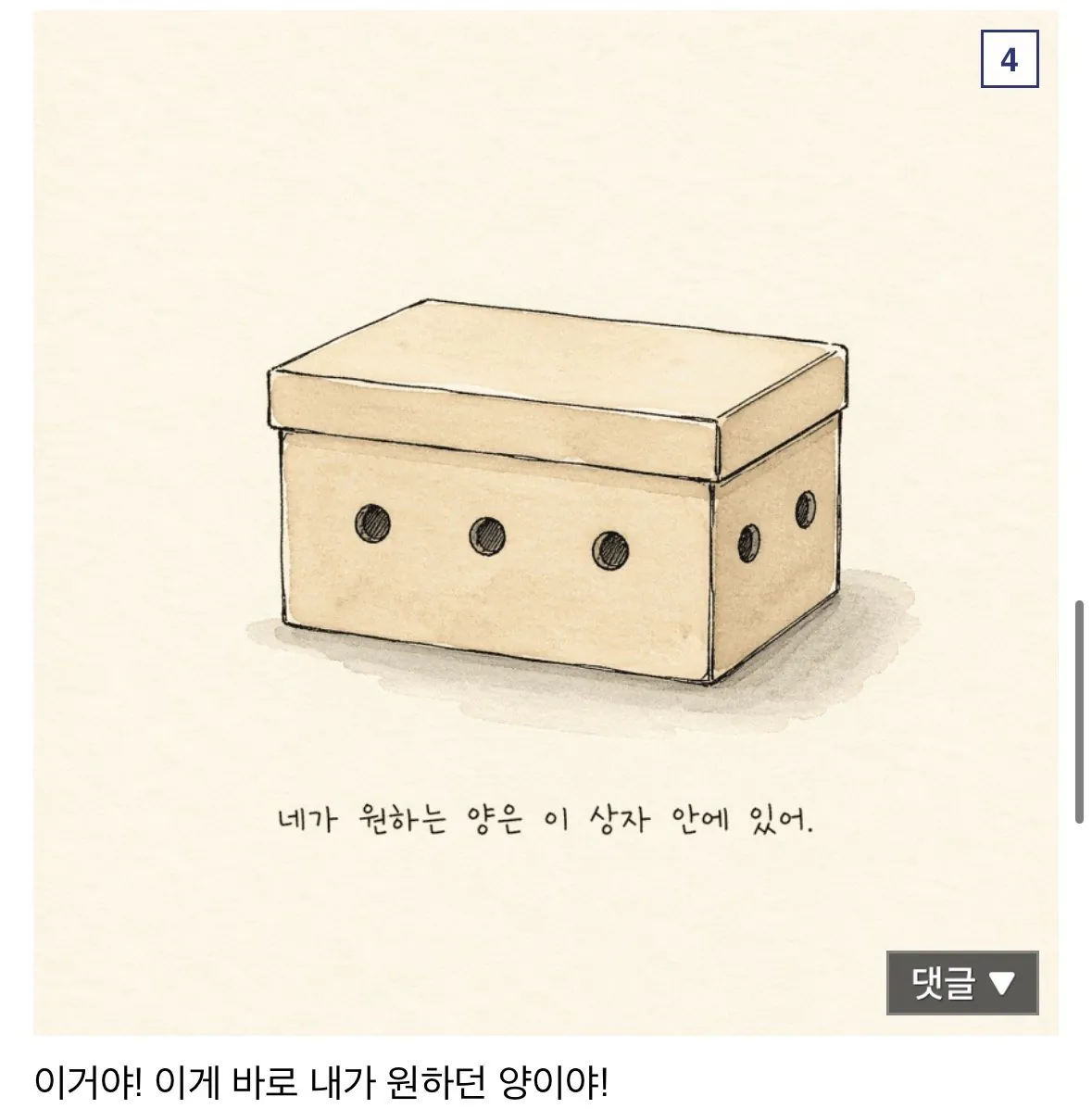Viewport: 1092px width, 1109px height.
Task: Click the scrollbar handle on the right
Action: click(x=1080, y=713)
